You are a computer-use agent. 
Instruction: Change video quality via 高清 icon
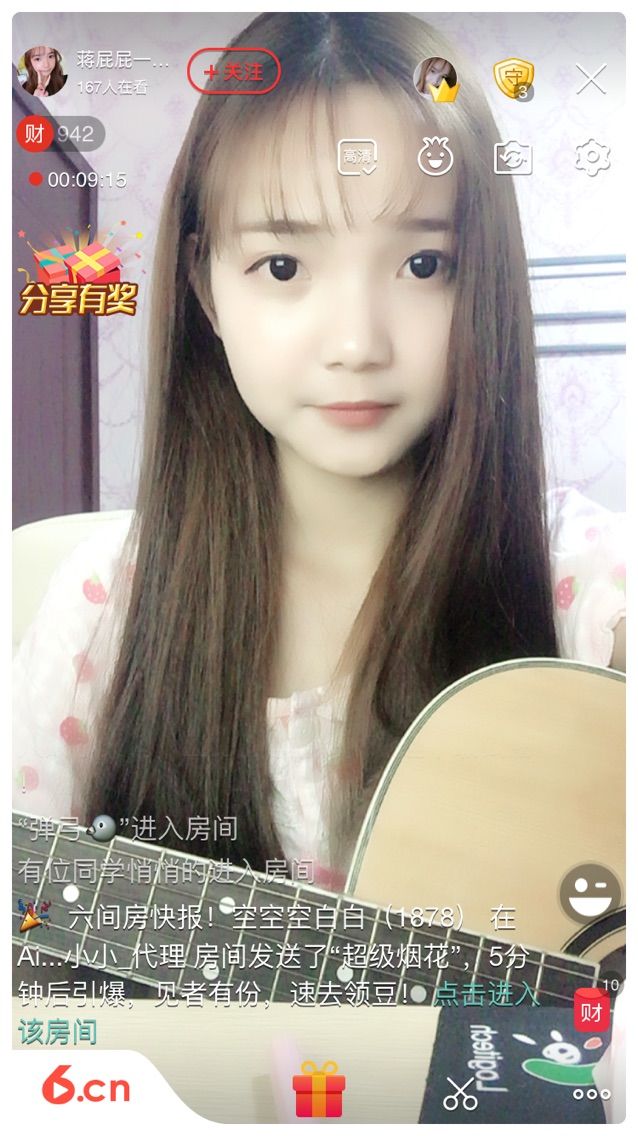[357, 157]
